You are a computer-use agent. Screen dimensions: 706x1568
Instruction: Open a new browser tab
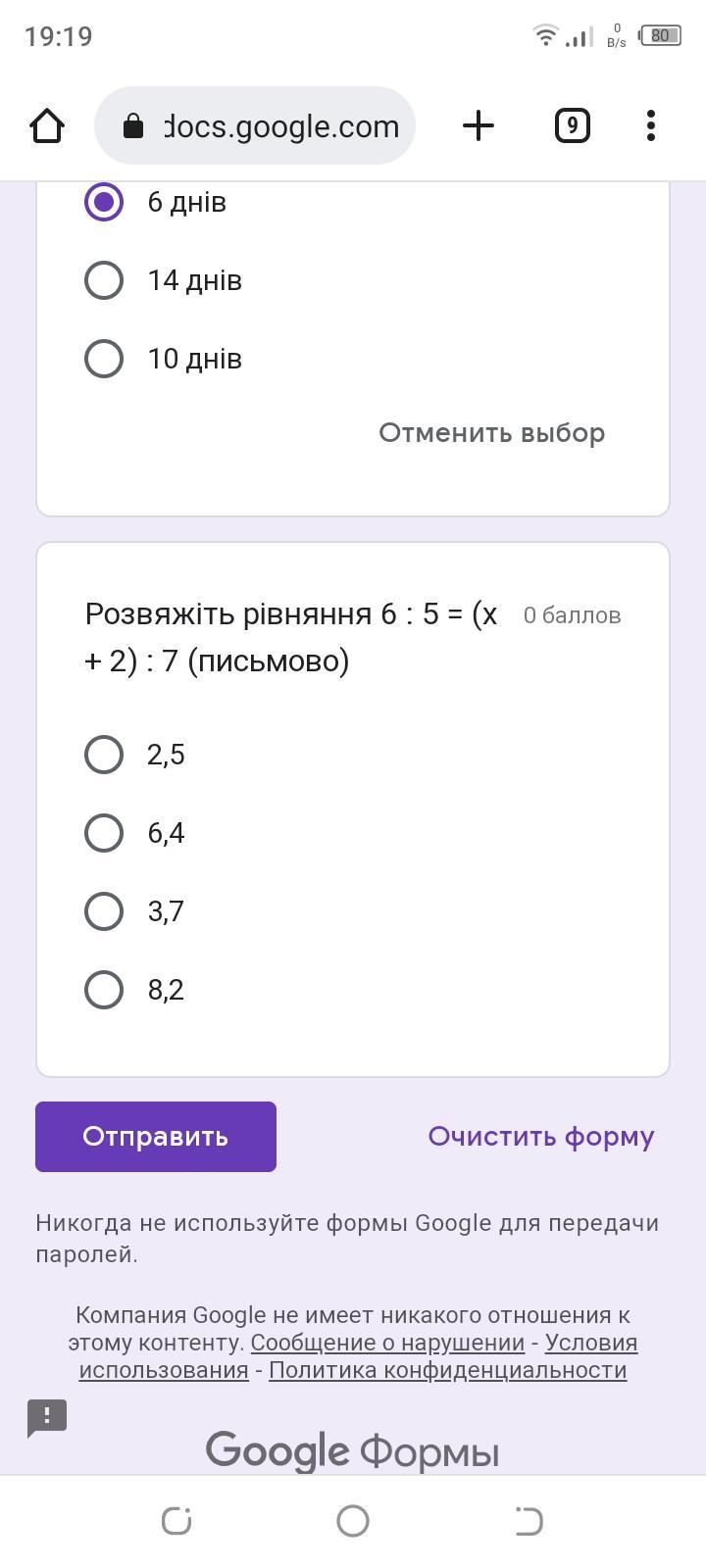tap(479, 125)
